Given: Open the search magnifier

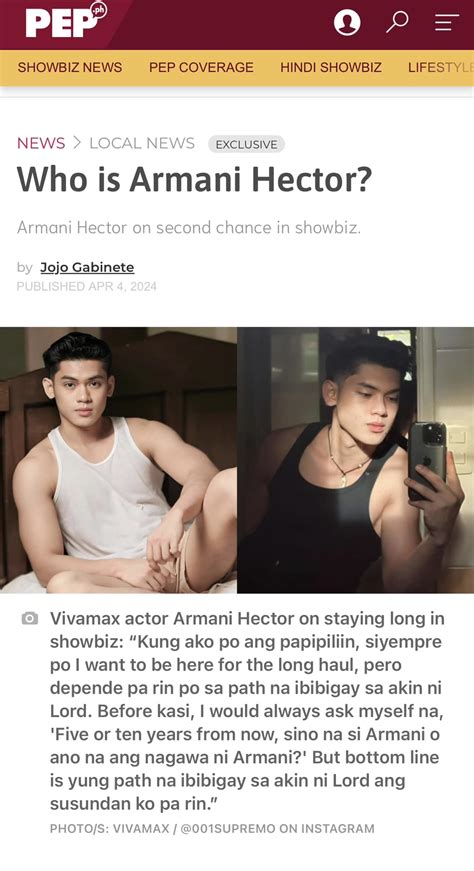Looking at the screenshot, I should [x=397, y=22].
